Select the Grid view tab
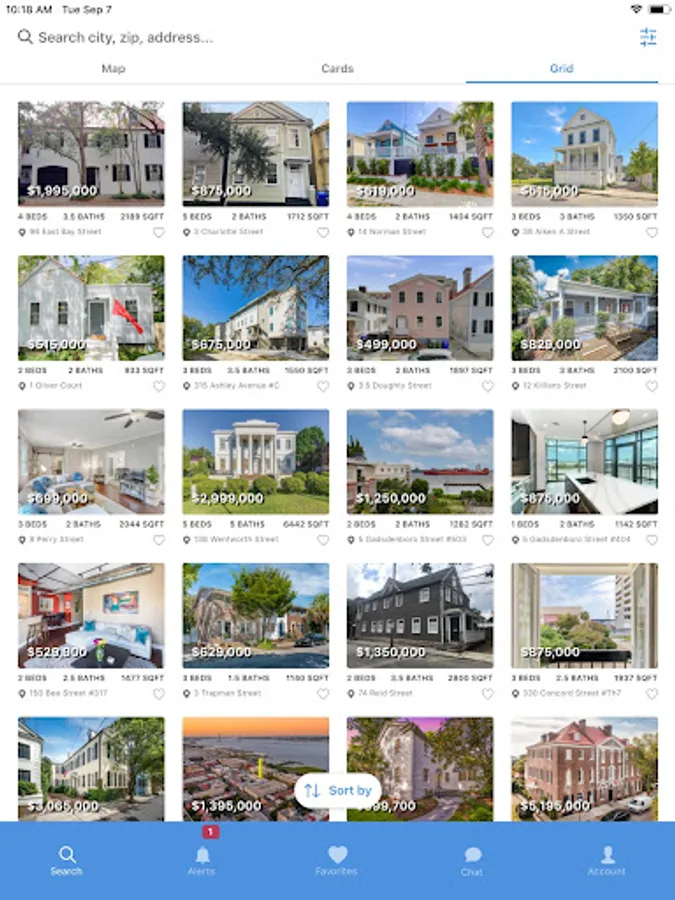 point(561,68)
